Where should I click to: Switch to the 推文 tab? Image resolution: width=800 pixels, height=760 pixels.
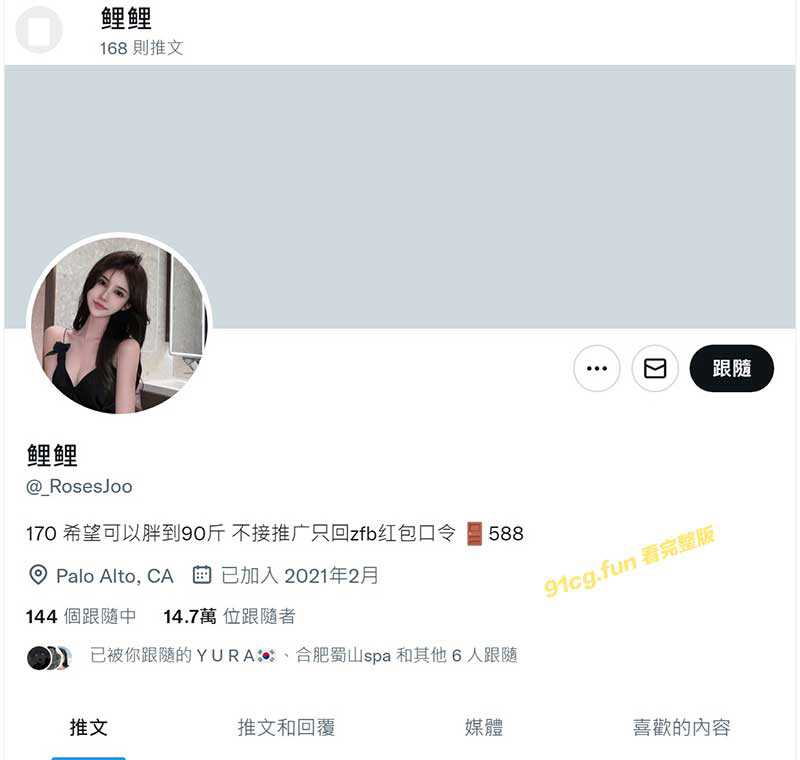[x=89, y=727]
